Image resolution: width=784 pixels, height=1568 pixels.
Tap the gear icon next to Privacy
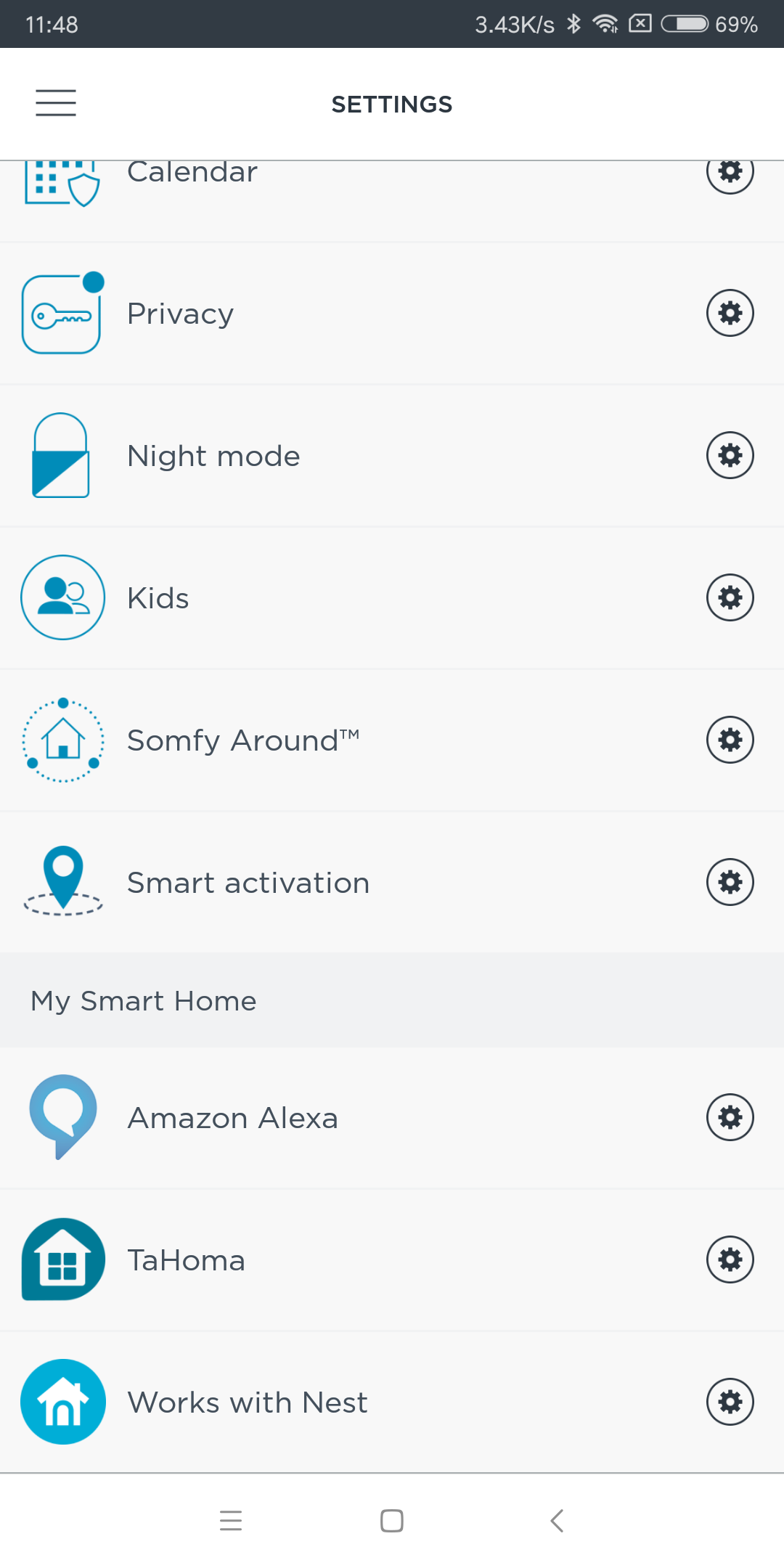730,314
